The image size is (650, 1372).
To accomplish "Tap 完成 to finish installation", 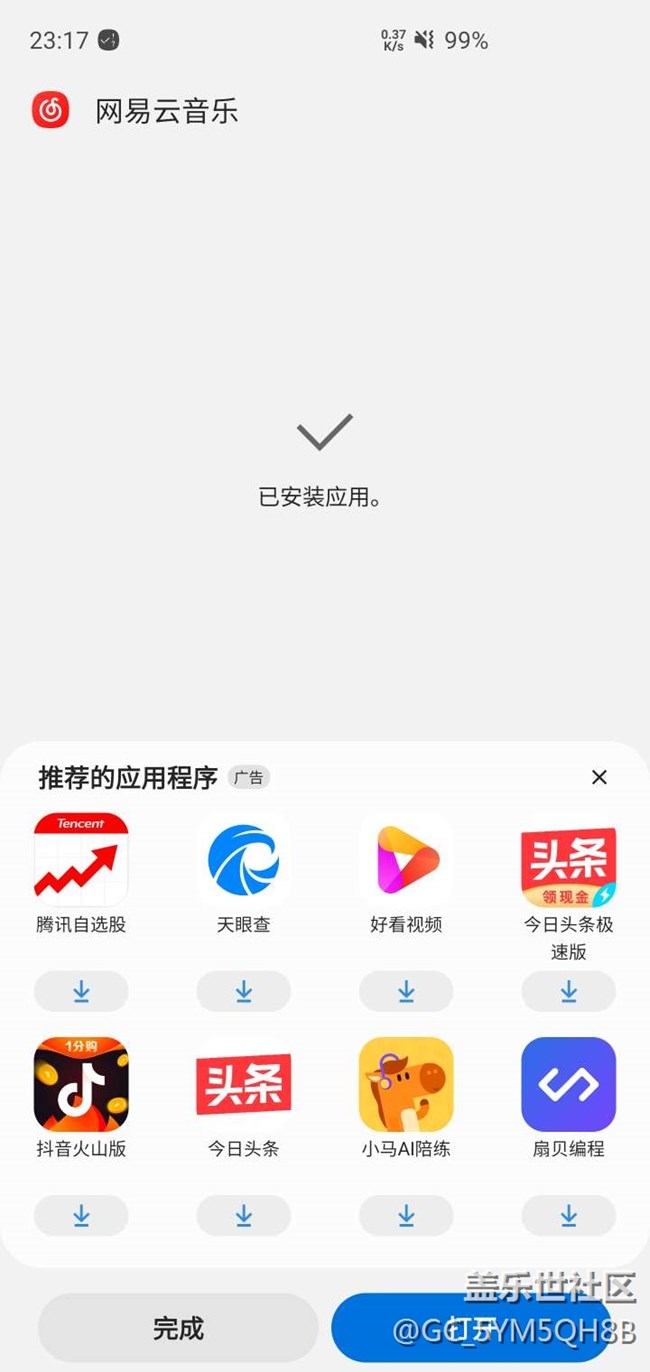I will point(178,1328).
